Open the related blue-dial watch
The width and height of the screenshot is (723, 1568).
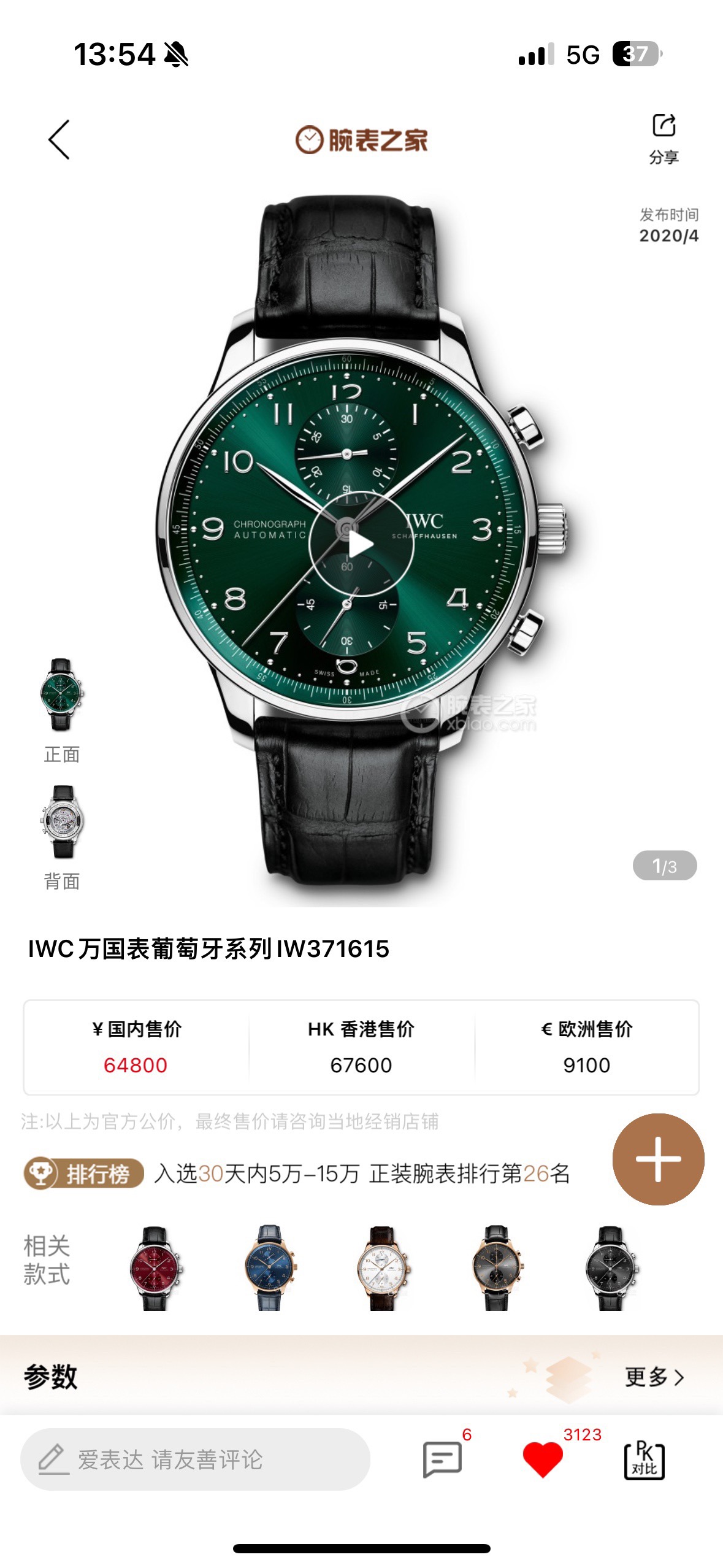(270, 1268)
